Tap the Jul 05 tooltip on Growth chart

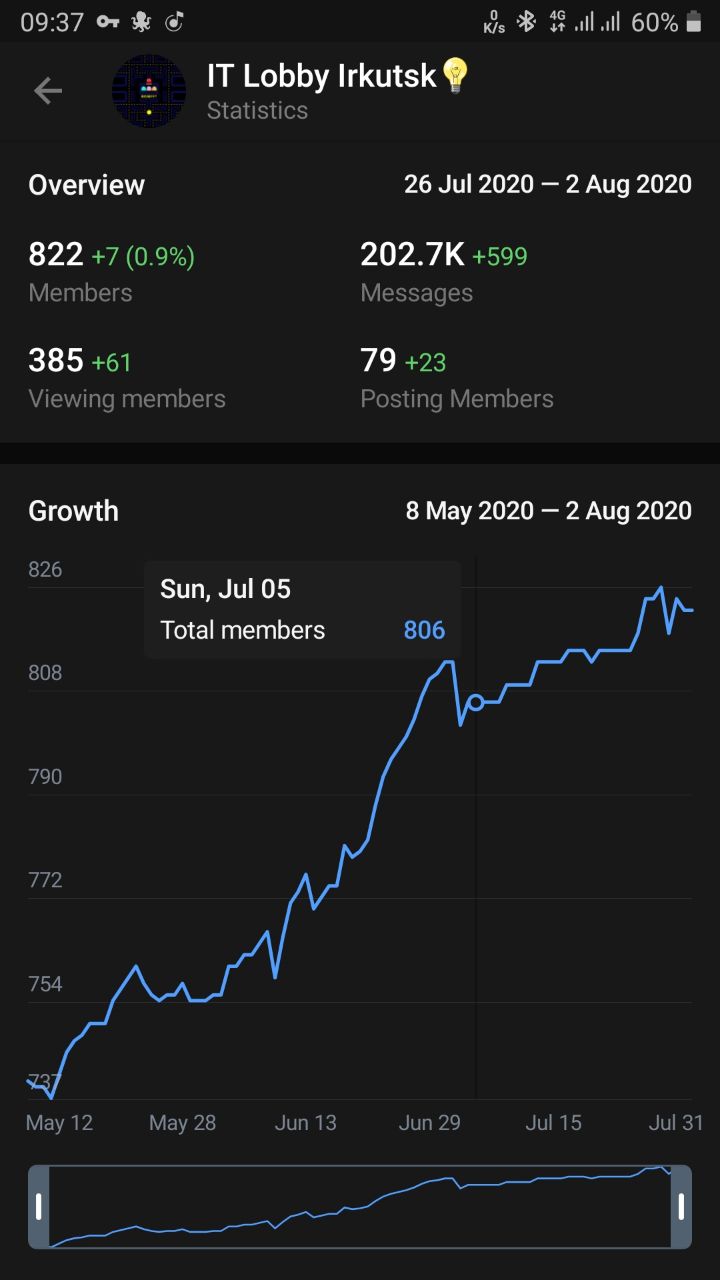pos(302,609)
